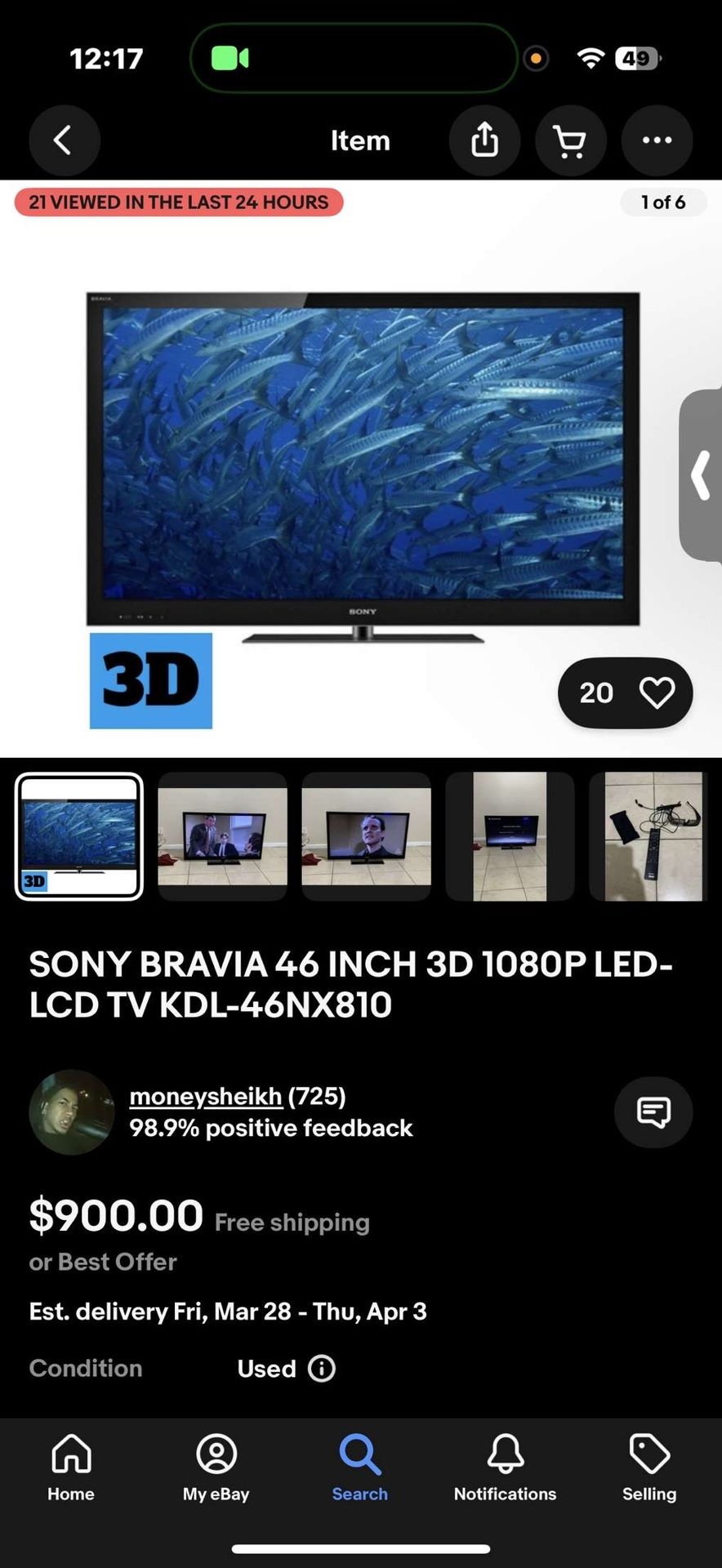View the fourth photo thumbnail
722x1568 pixels.
510,836
